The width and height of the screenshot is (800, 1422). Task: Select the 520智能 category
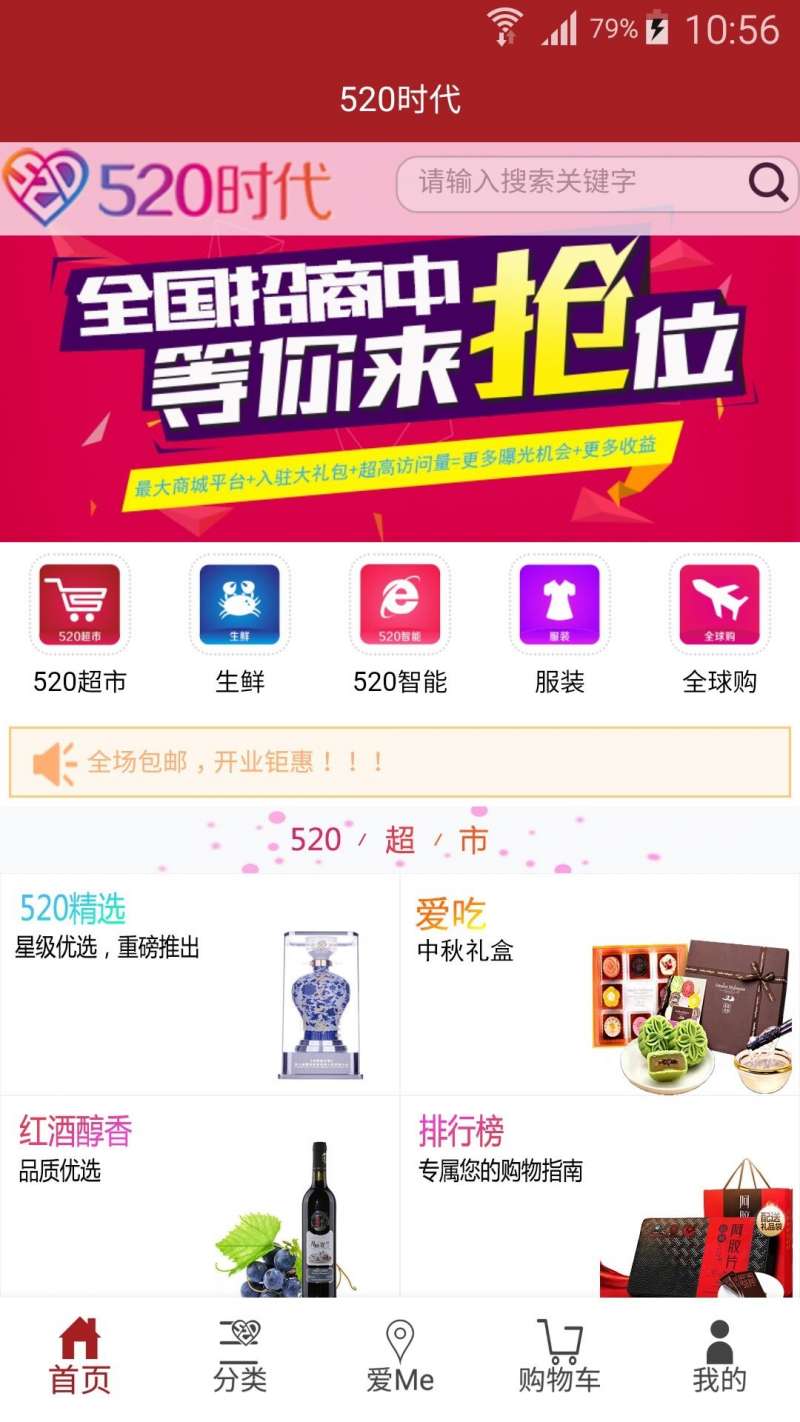coord(400,625)
